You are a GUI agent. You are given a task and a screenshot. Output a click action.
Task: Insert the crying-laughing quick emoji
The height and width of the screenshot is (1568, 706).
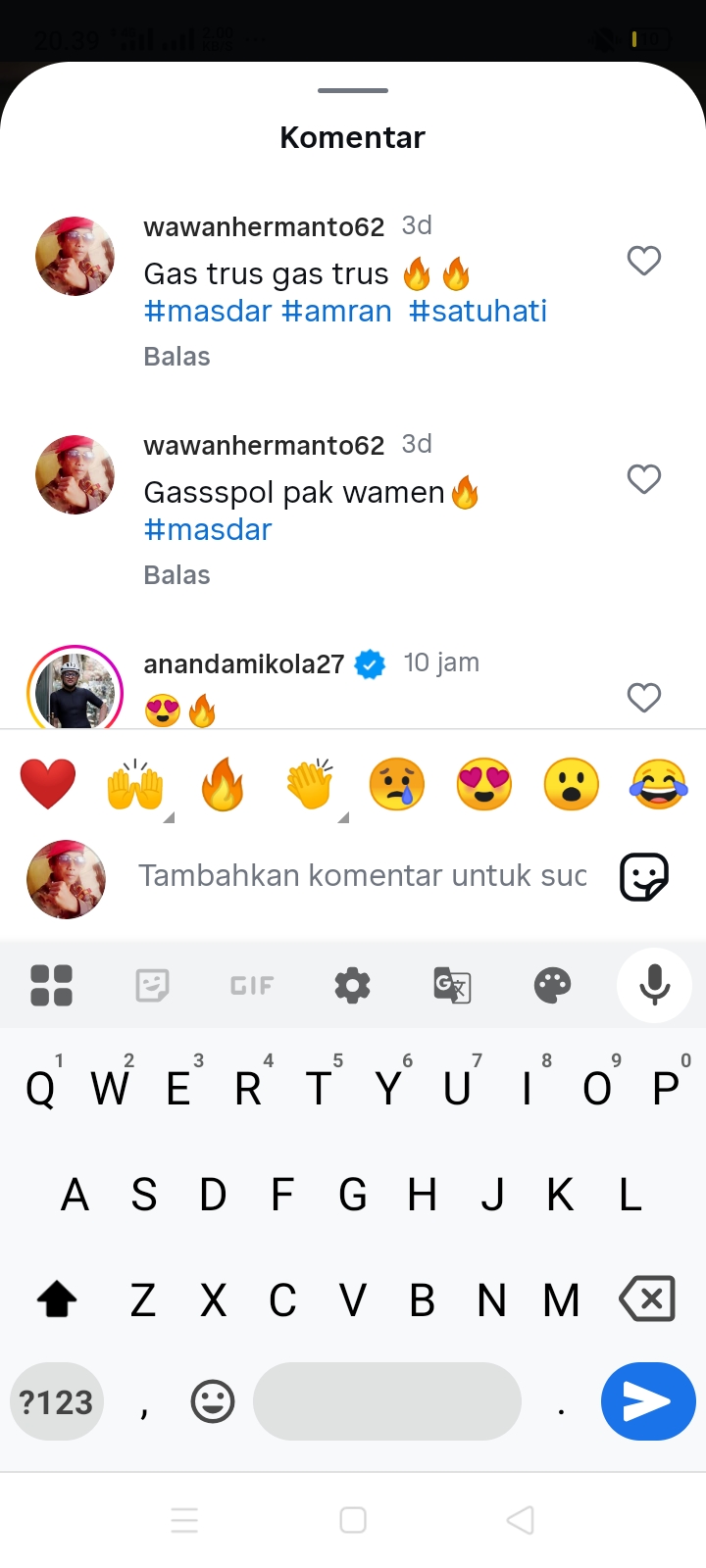(x=659, y=785)
